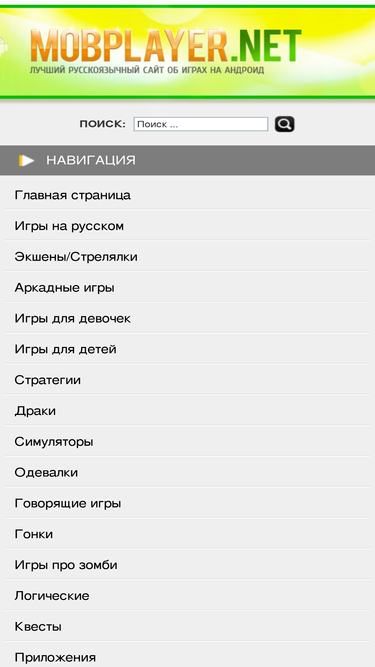The image size is (375, 667).
Task: Open Логические games
Action: pyautogui.click(x=188, y=596)
